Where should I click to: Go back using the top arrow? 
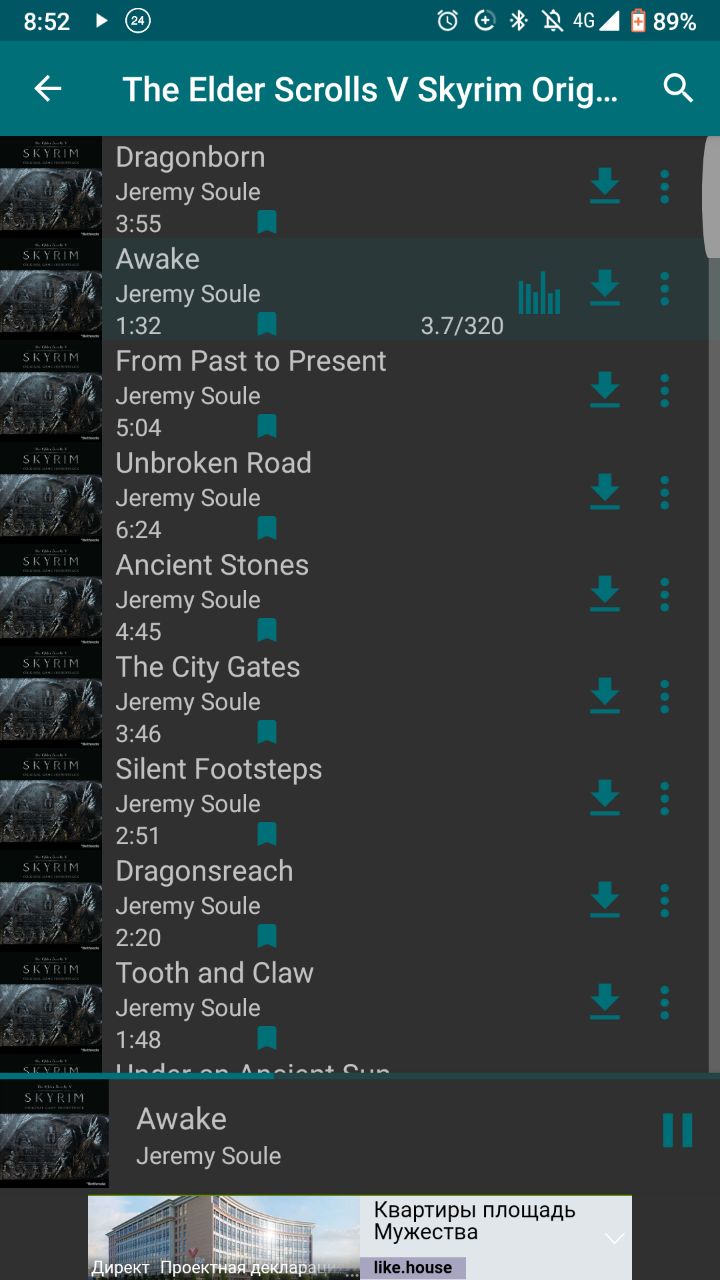click(x=48, y=89)
